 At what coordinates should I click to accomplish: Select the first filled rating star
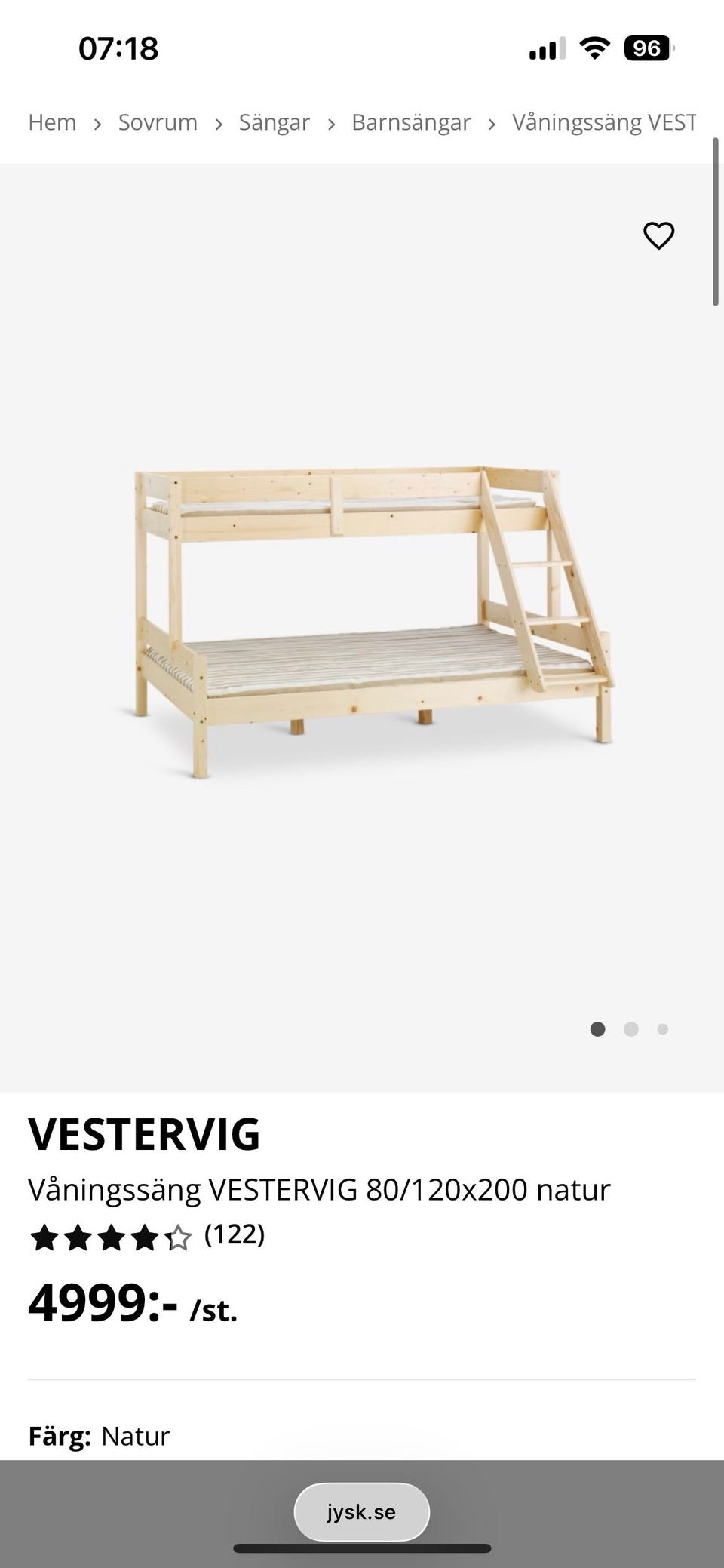click(x=44, y=1234)
